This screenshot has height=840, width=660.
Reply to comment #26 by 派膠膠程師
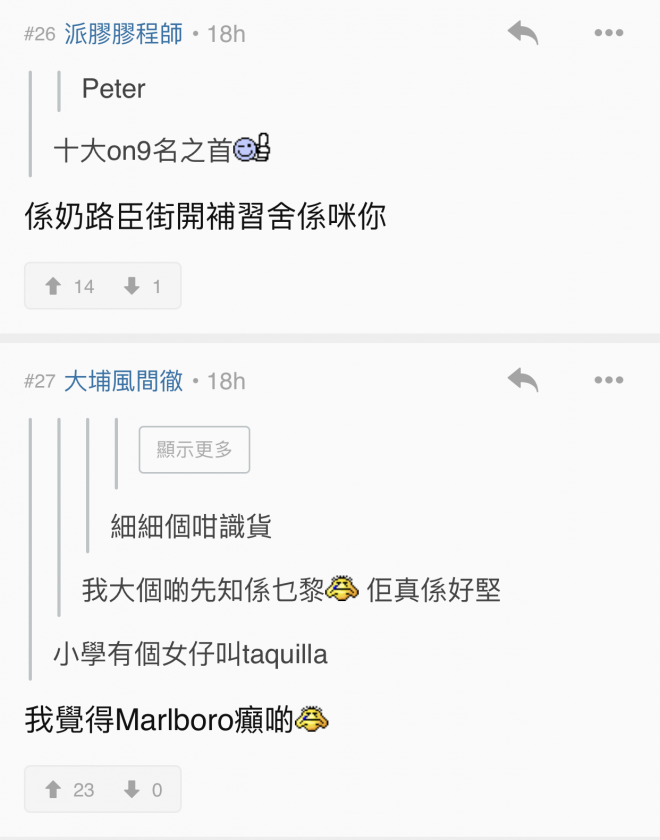[x=523, y=33]
